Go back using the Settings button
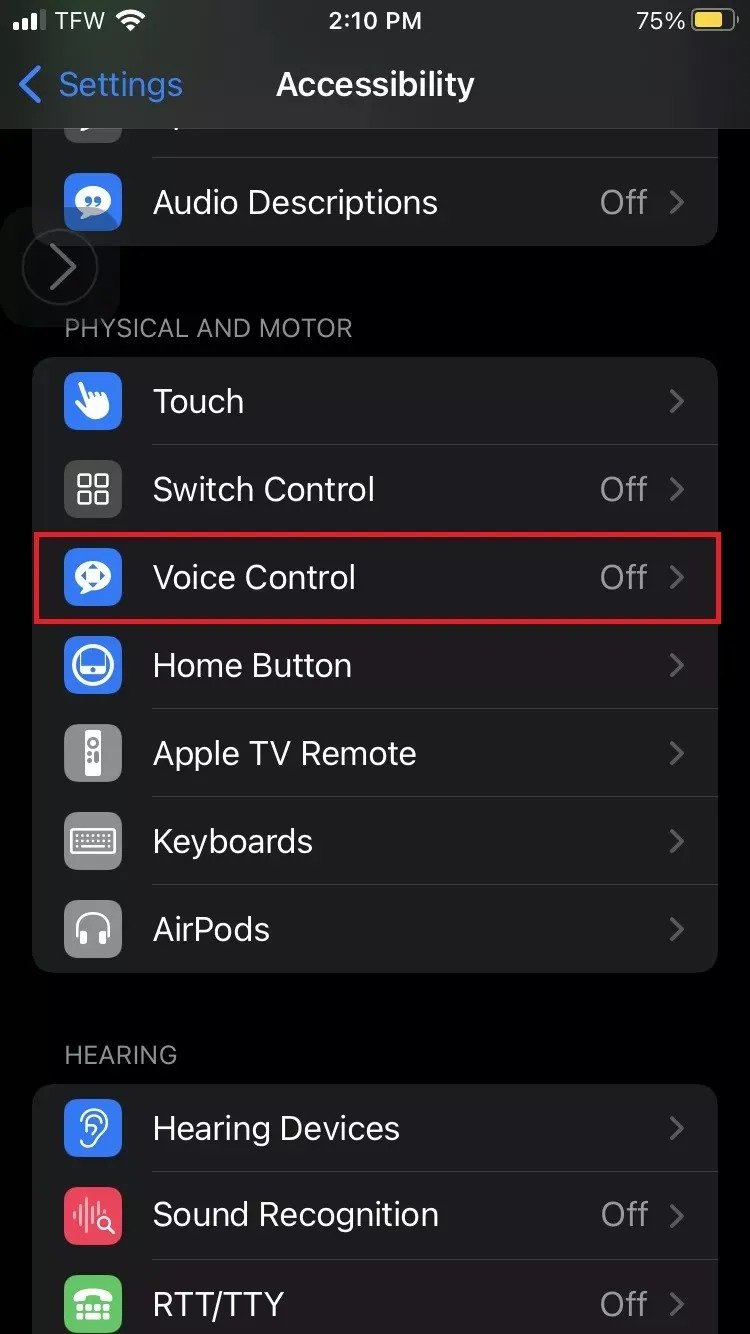 pyautogui.click(x=98, y=85)
